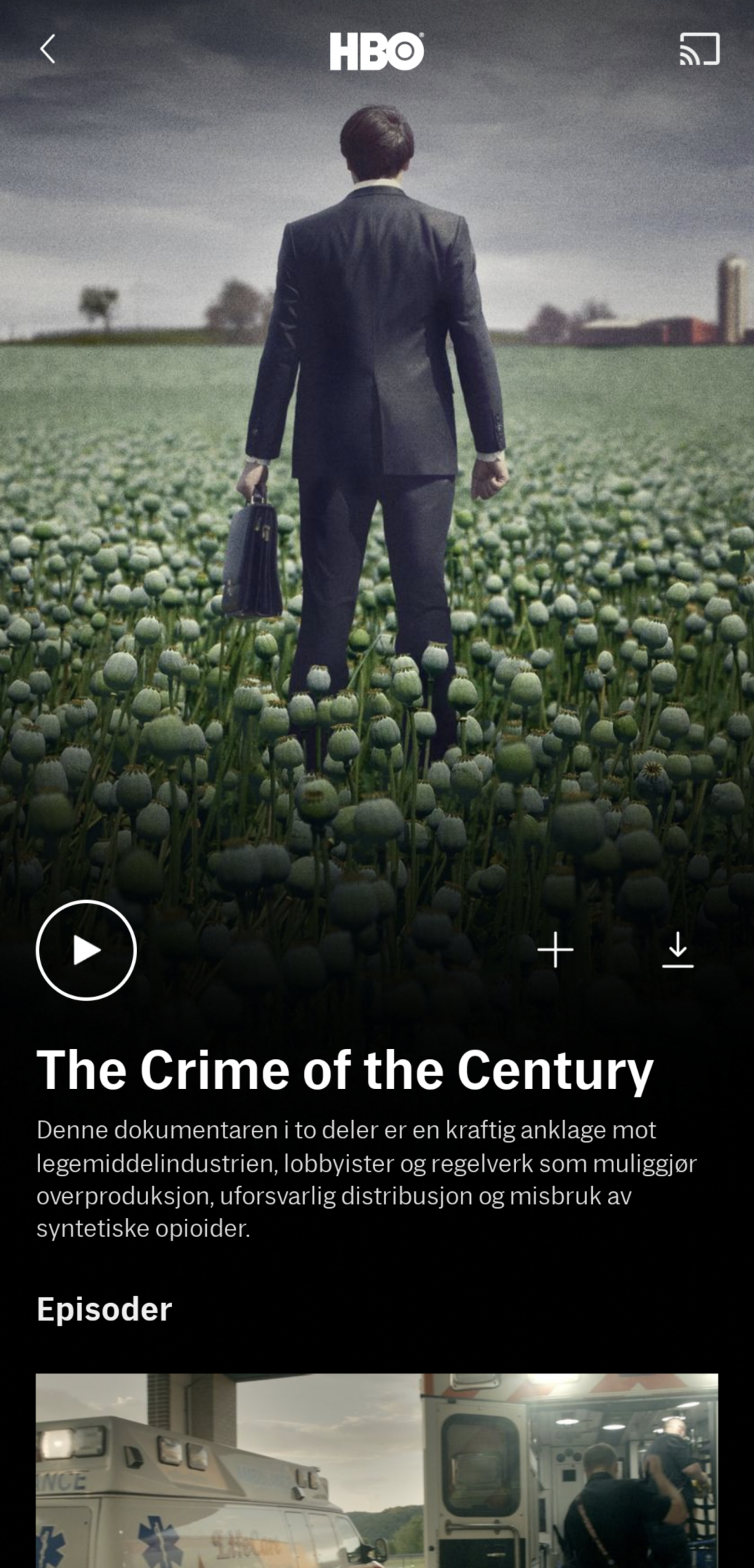This screenshot has width=754, height=1568.
Task: Open the first episode thumbnail with ambulances
Action: [377, 1470]
